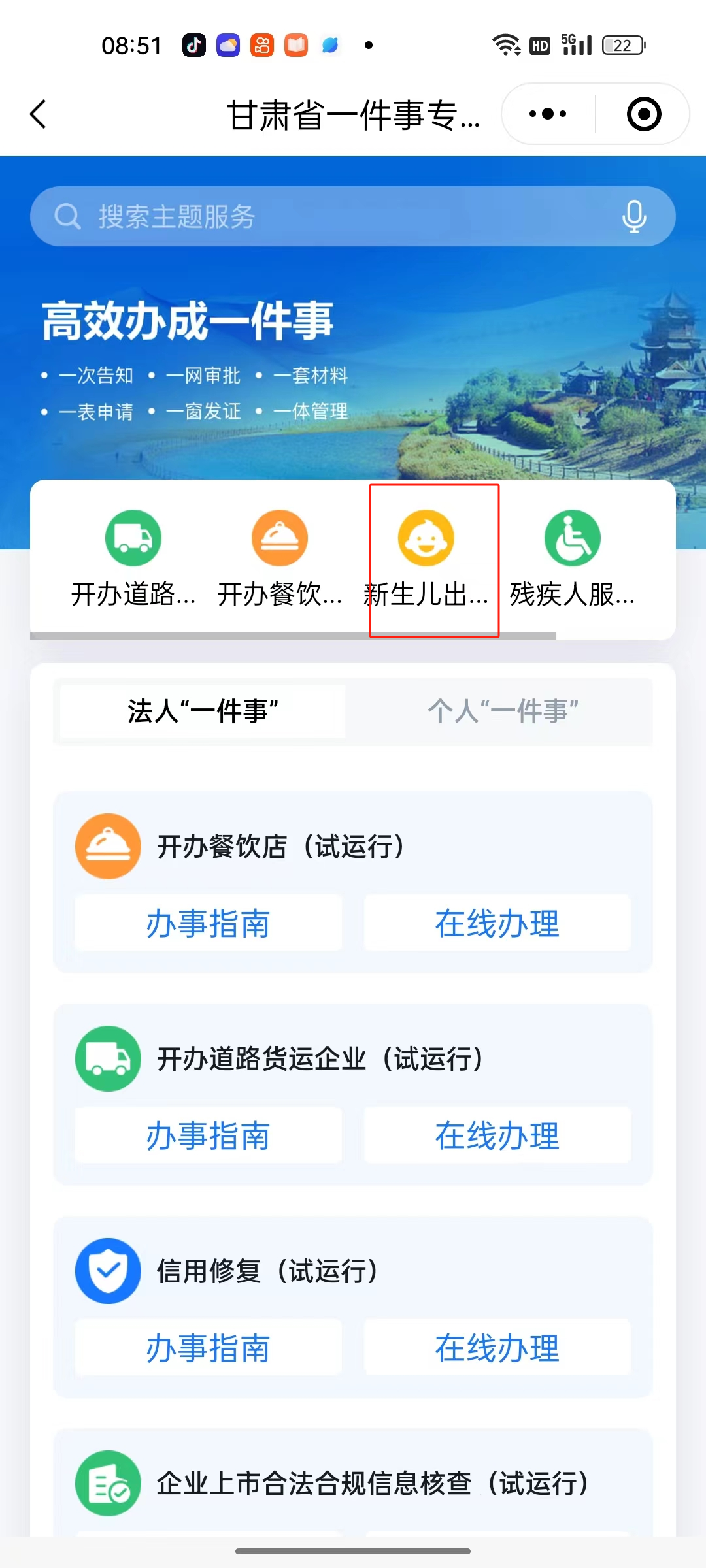Tap the 信用修复 blue shield icon
The width and height of the screenshot is (706, 1568).
point(108,1270)
